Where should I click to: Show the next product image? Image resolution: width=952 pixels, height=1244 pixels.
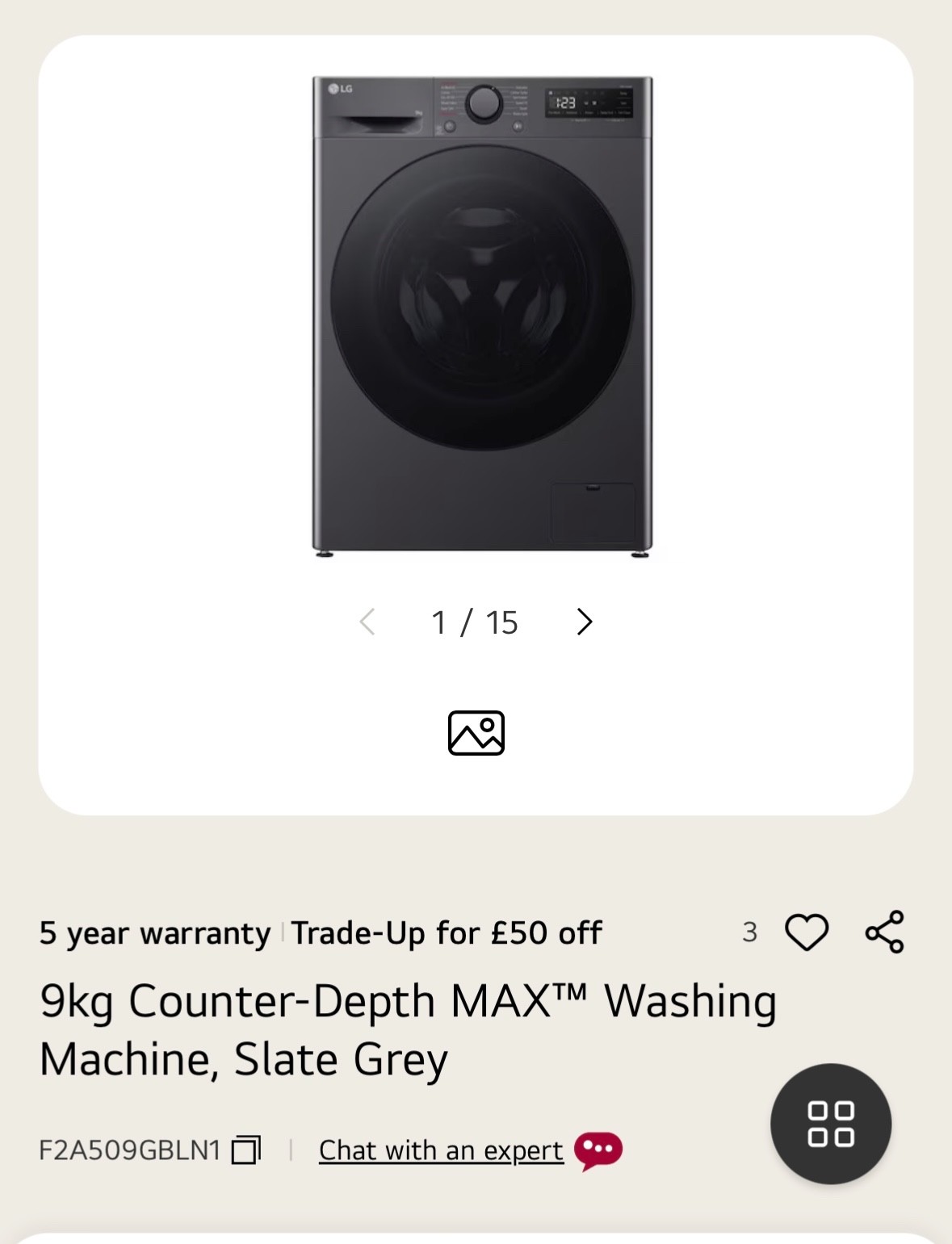pos(585,622)
